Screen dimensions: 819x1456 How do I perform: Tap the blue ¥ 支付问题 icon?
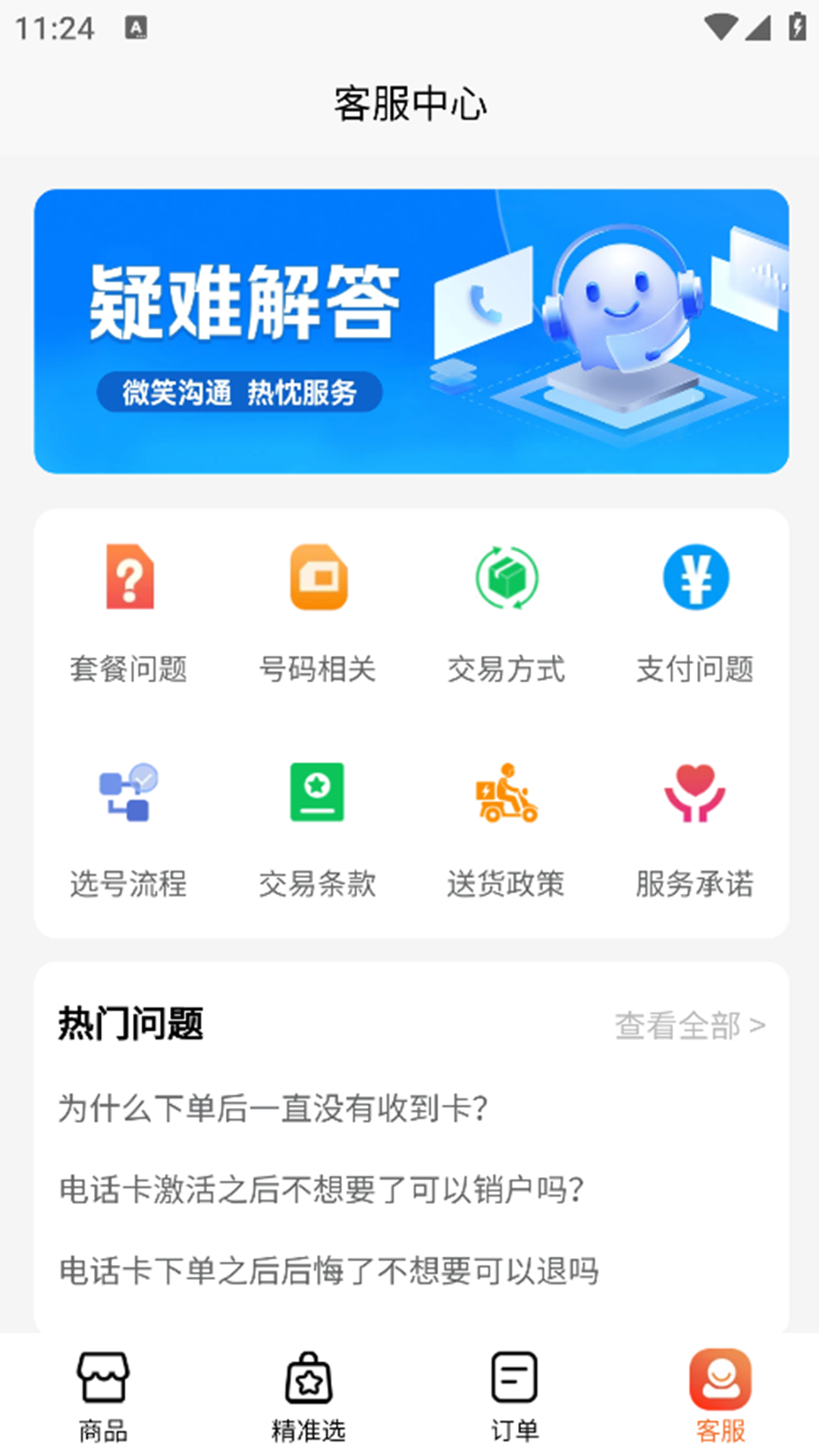click(694, 578)
